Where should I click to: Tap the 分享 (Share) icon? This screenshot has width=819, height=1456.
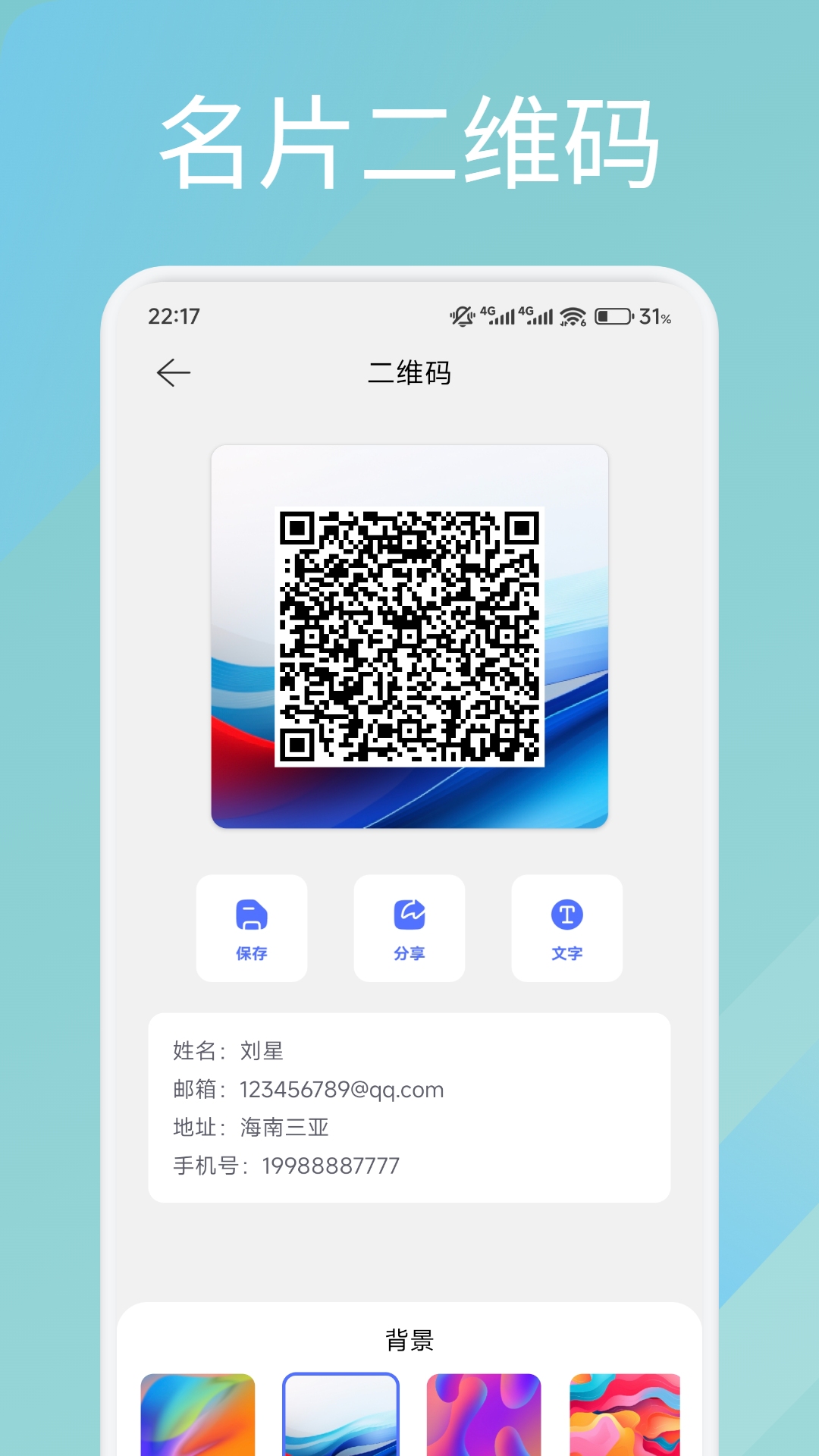pyautogui.click(x=409, y=927)
